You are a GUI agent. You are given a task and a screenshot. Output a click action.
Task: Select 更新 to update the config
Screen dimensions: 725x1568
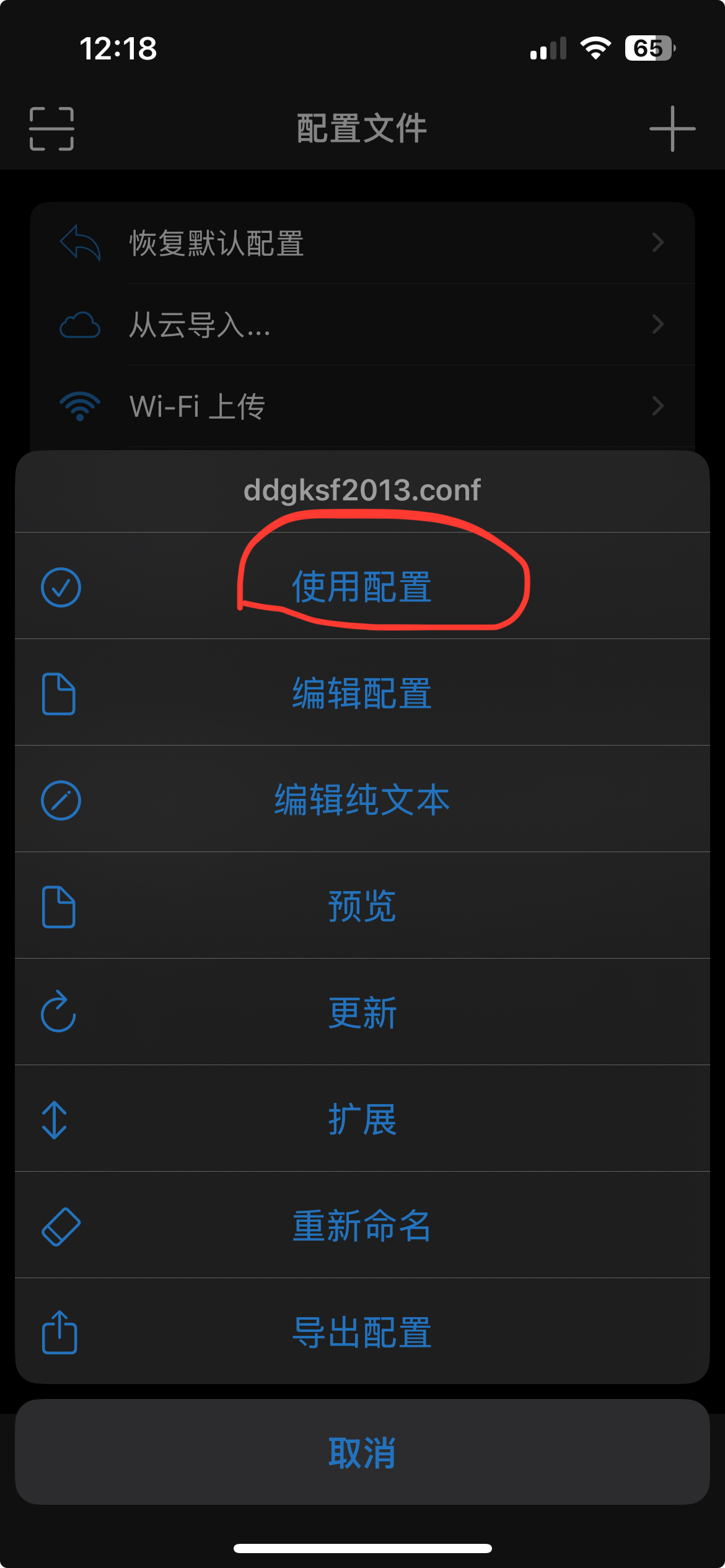pos(362,1013)
